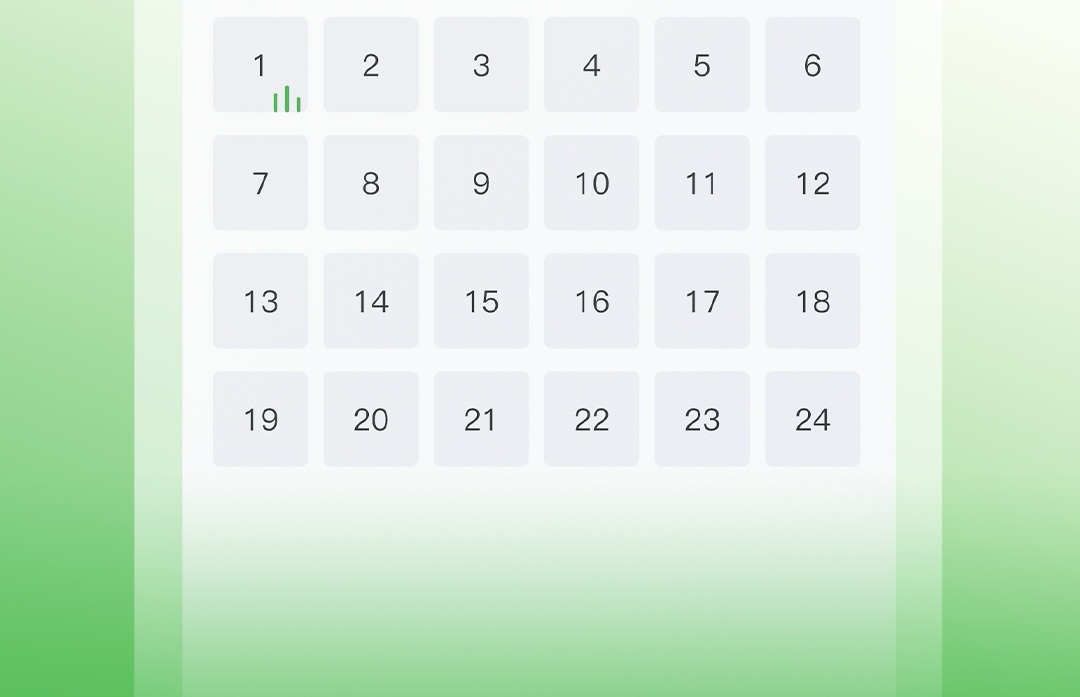Open episode 22
1080x697 pixels.
pyautogui.click(x=591, y=419)
